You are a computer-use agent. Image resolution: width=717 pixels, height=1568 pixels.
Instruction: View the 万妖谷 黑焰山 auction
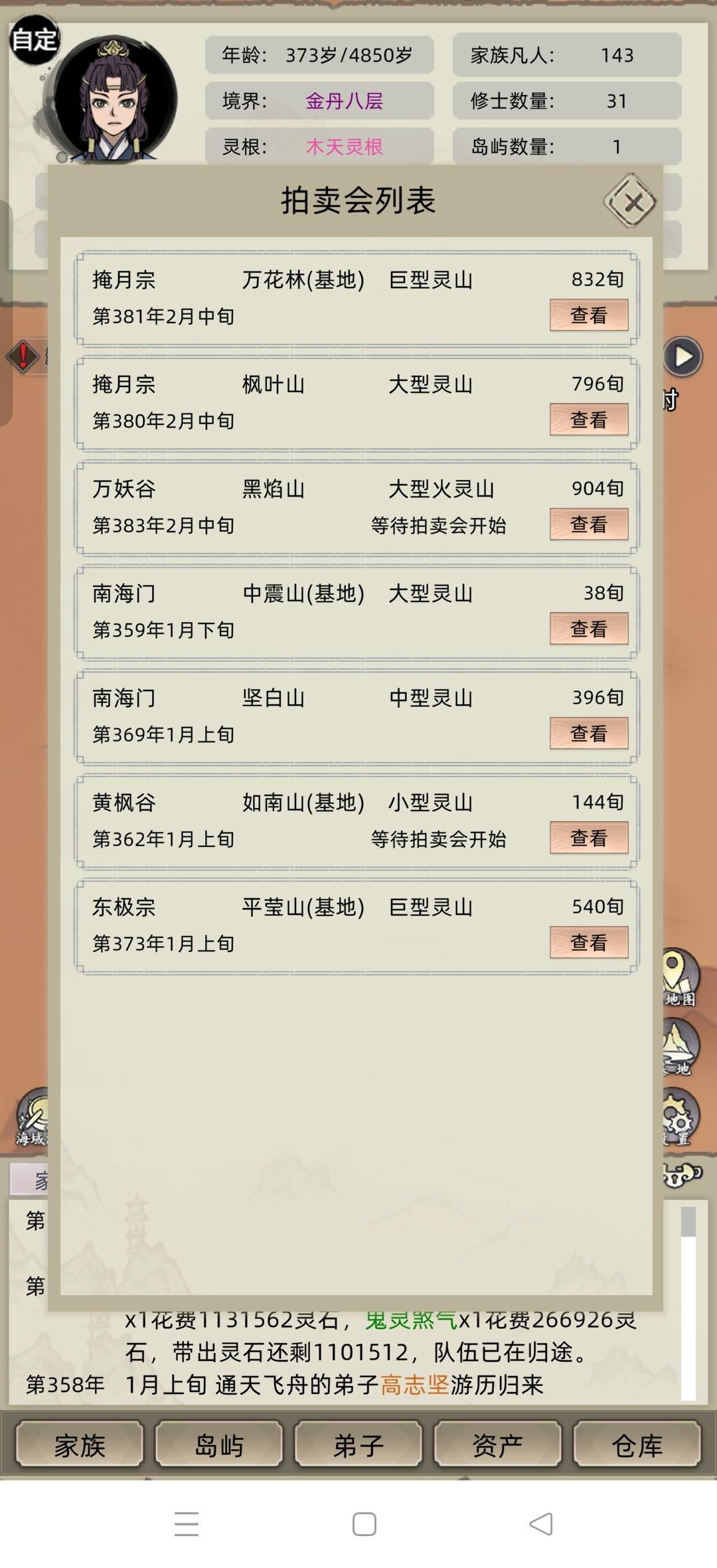click(588, 524)
